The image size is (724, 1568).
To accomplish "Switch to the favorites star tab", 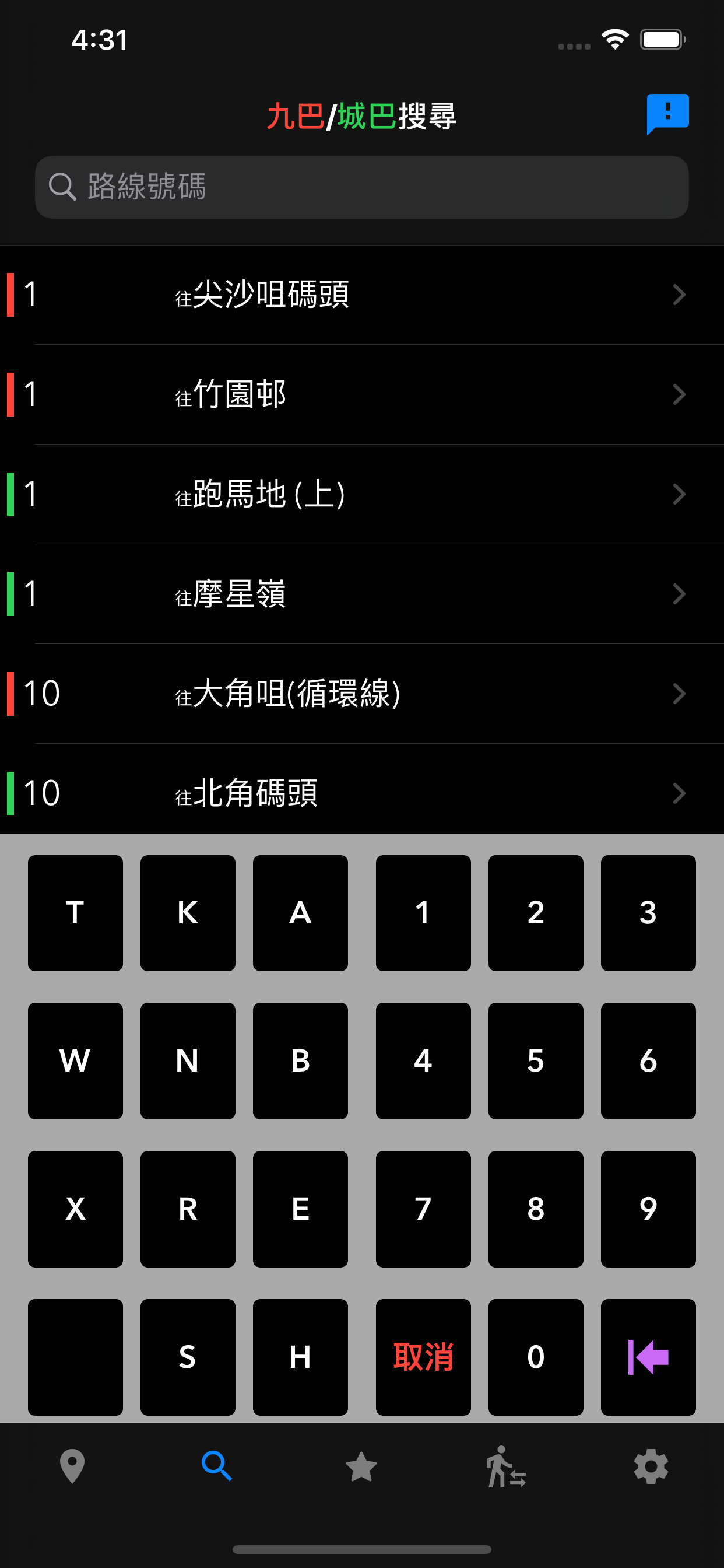I will (361, 1466).
